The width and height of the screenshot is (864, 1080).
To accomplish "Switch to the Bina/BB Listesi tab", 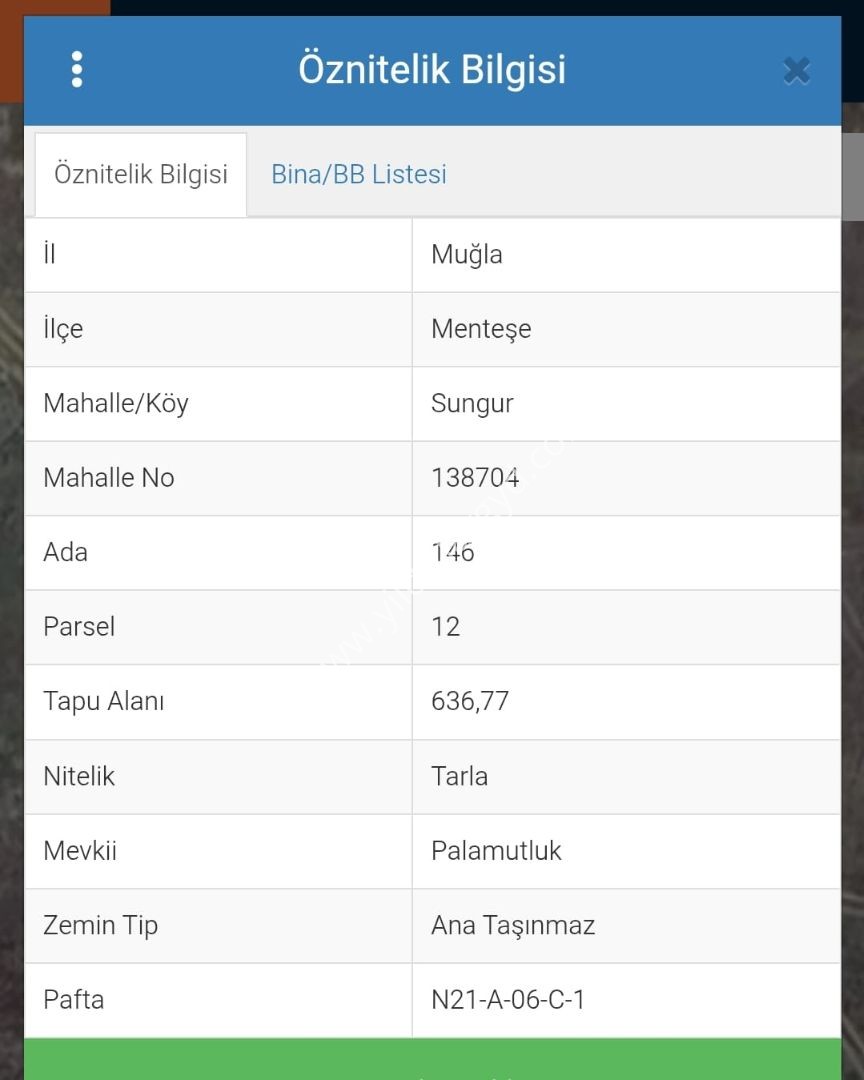I will pyautogui.click(x=358, y=174).
